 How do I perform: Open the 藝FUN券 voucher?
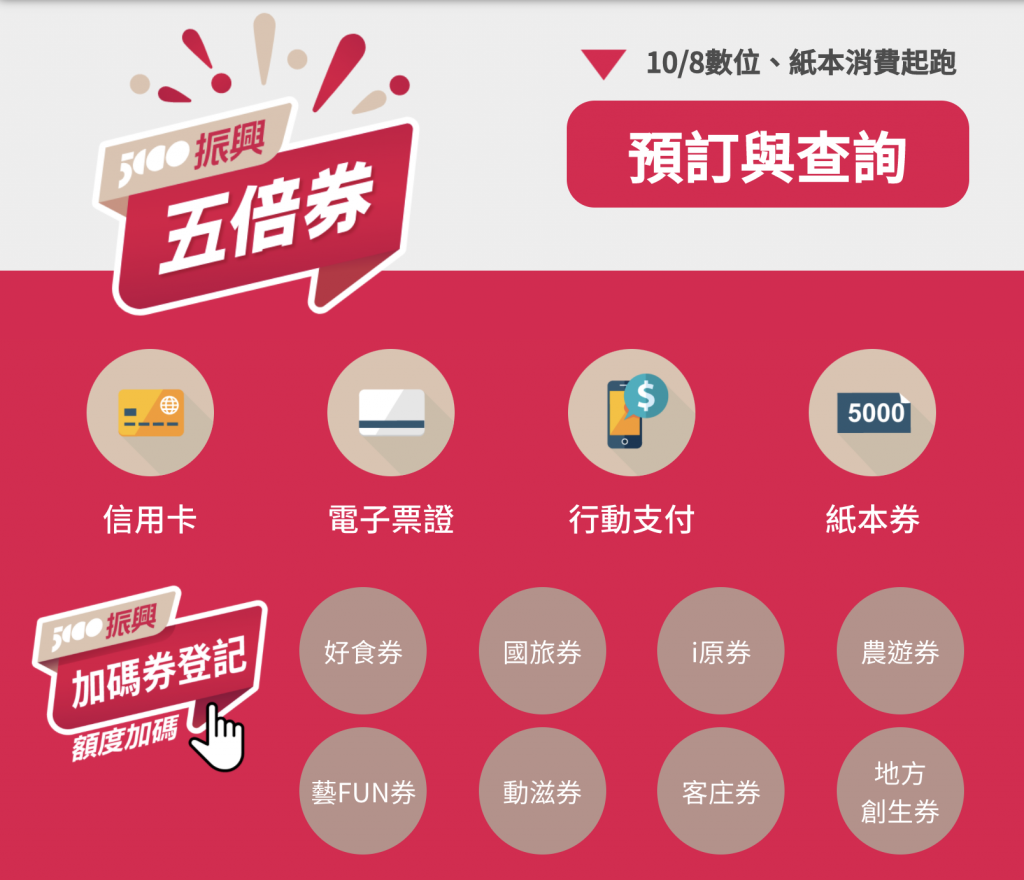click(x=363, y=792)
